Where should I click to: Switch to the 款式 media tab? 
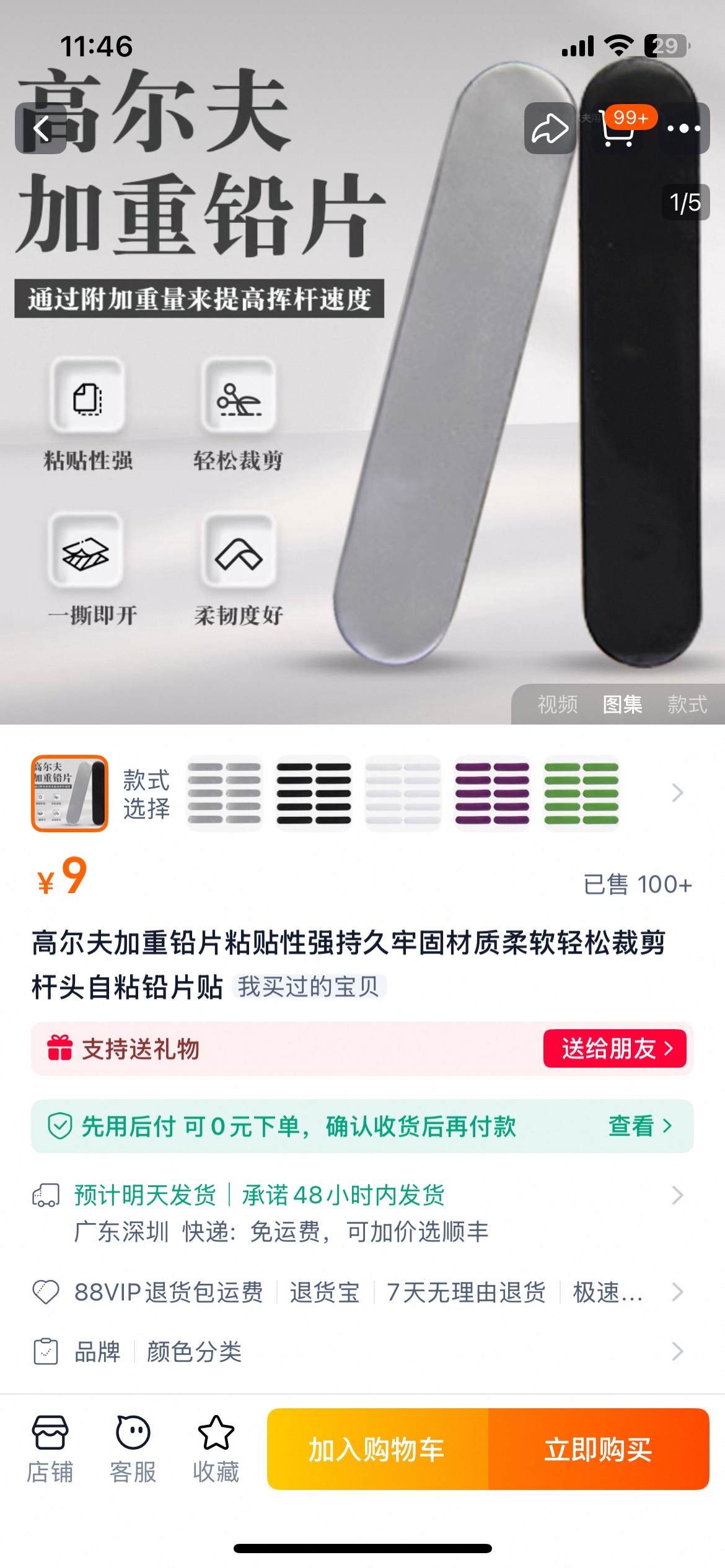(687, 704)
